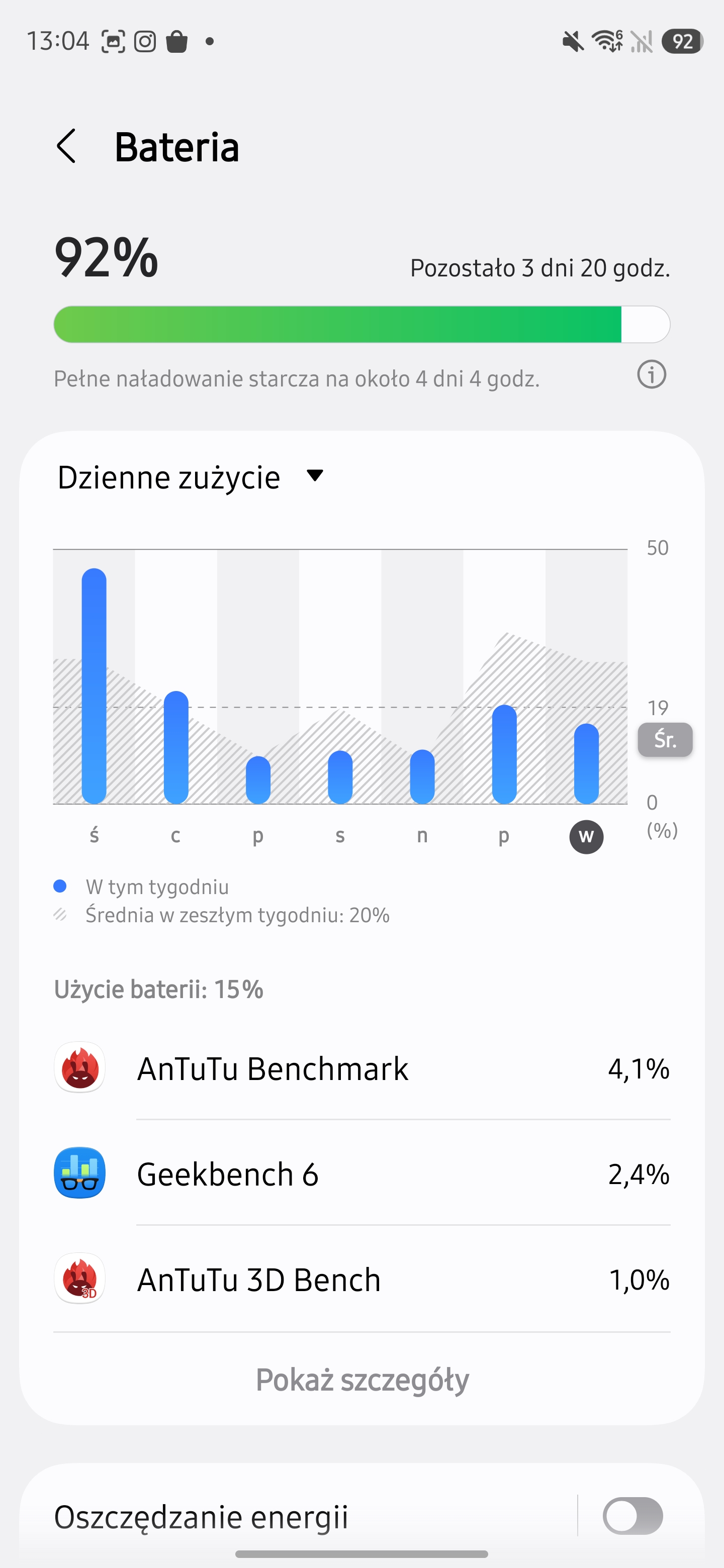Open Geekbench 6 battery usage
Viewport: 724px width, 1568px height.
[361, 1173]
